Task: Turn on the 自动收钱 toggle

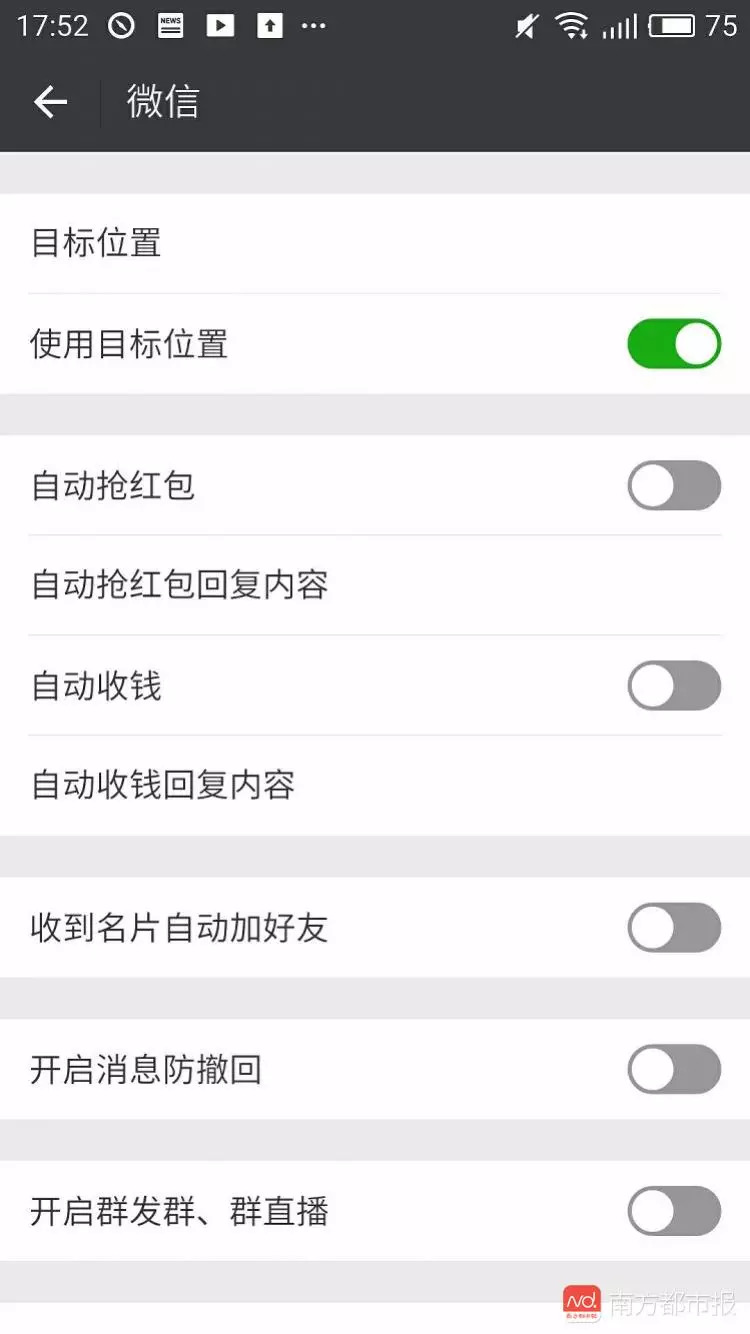Action: [x=673, y=686]
